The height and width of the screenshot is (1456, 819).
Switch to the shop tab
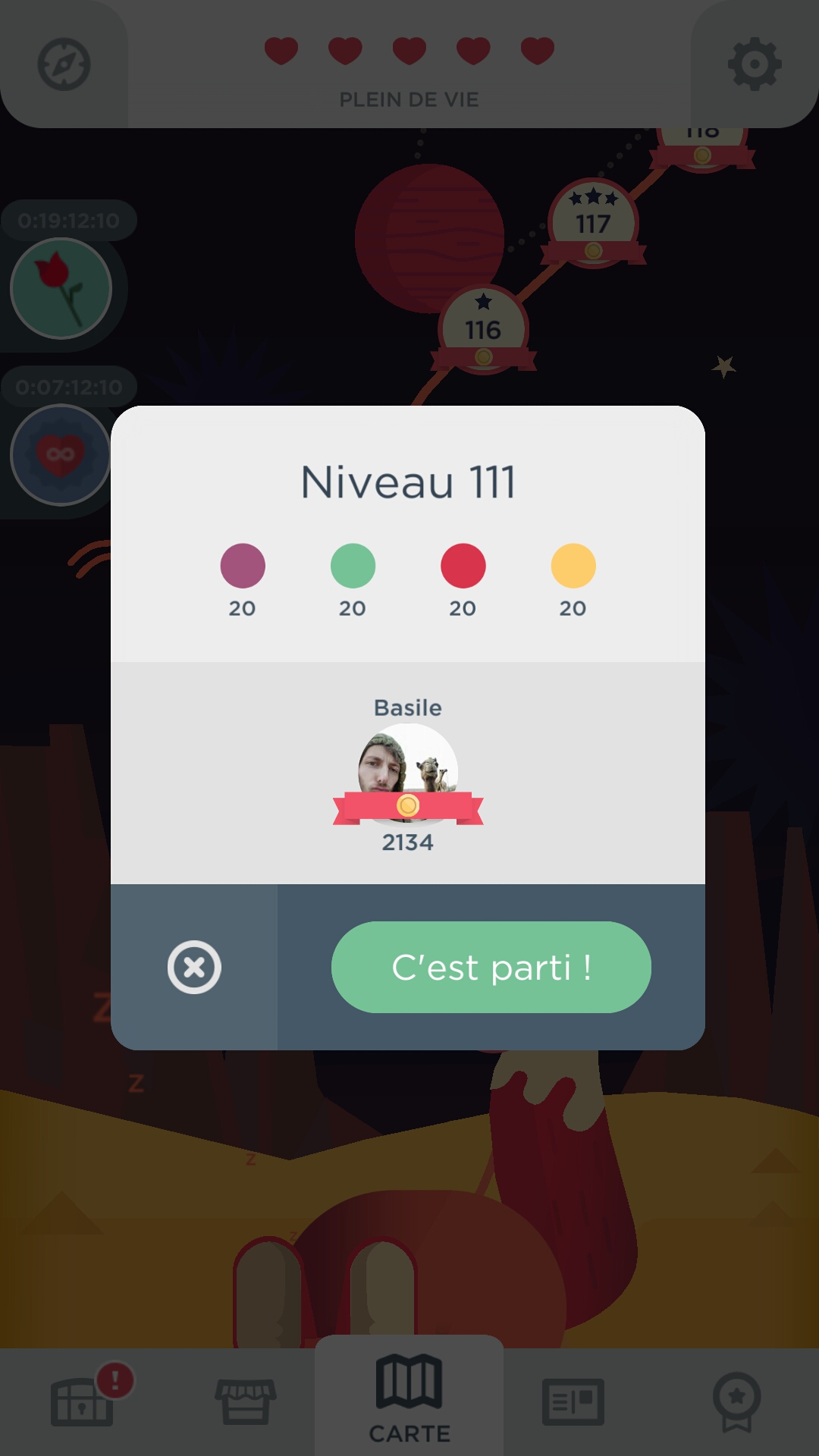[x=246, y=1400]
